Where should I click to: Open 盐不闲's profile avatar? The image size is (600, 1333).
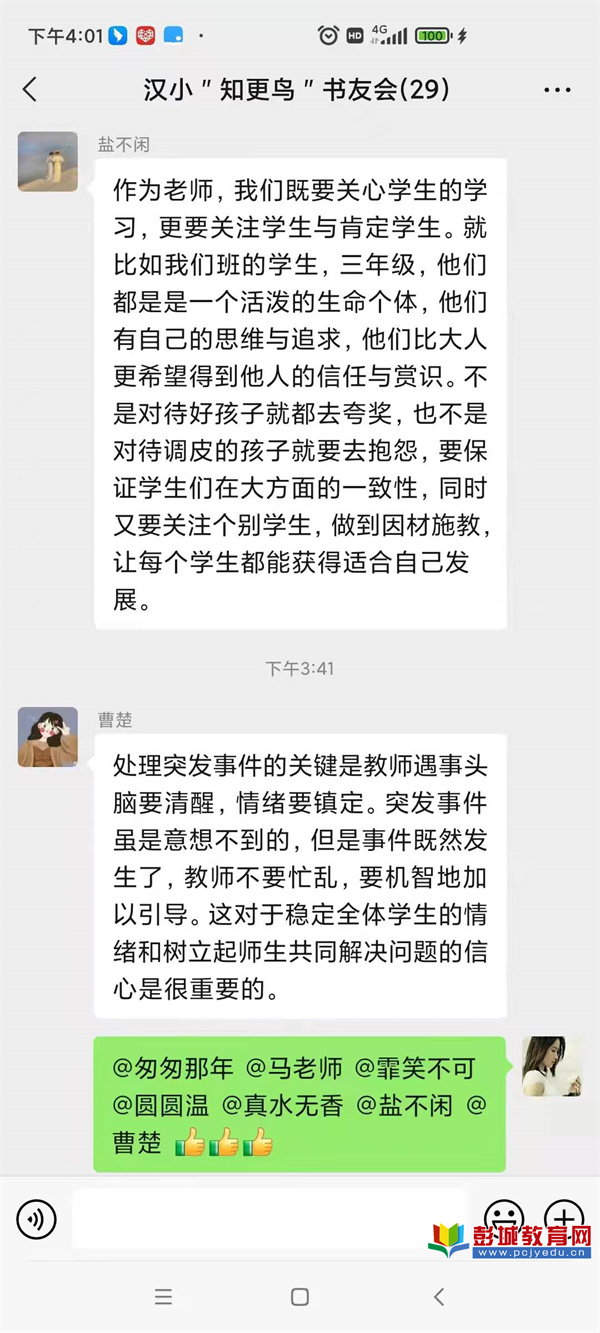pos(47,161)
